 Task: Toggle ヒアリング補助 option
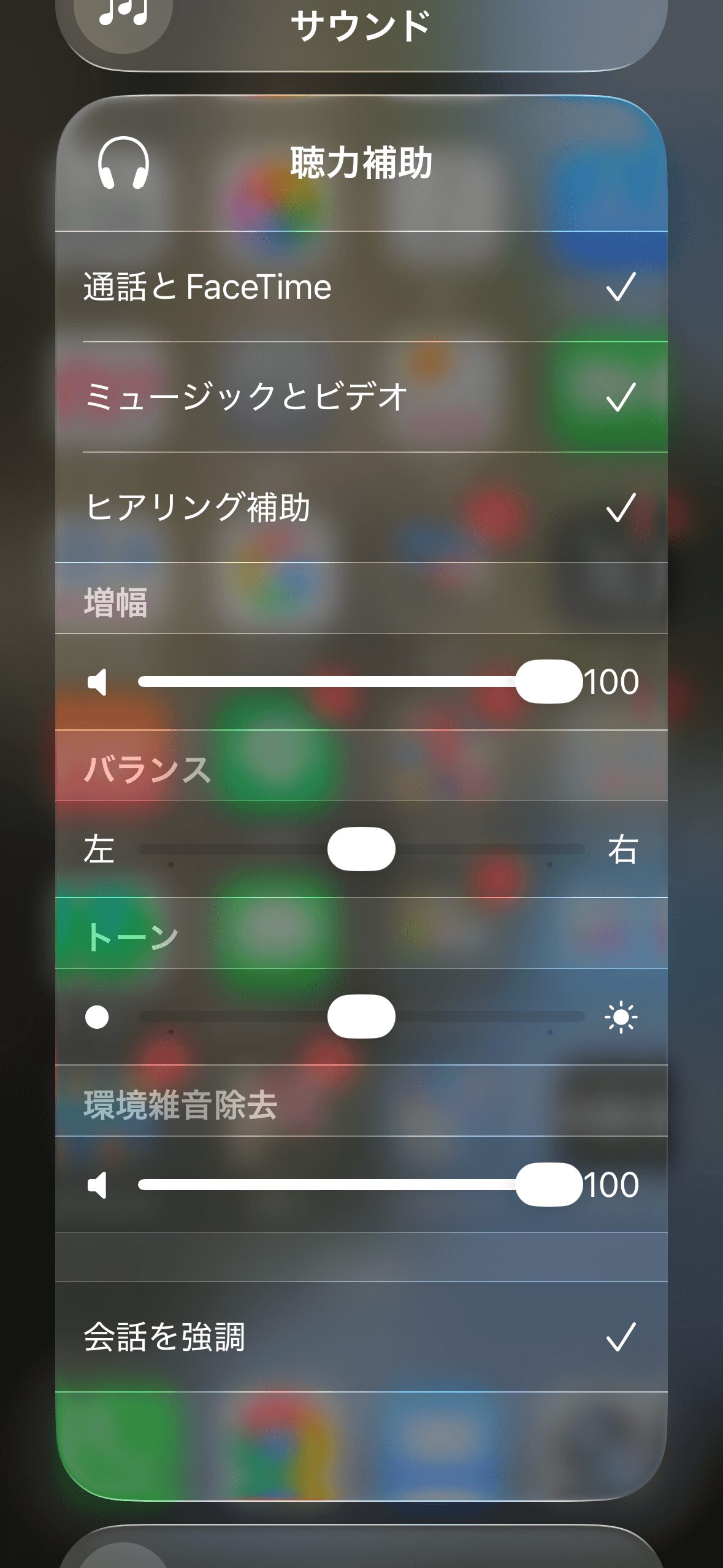(x=361, y=507)
